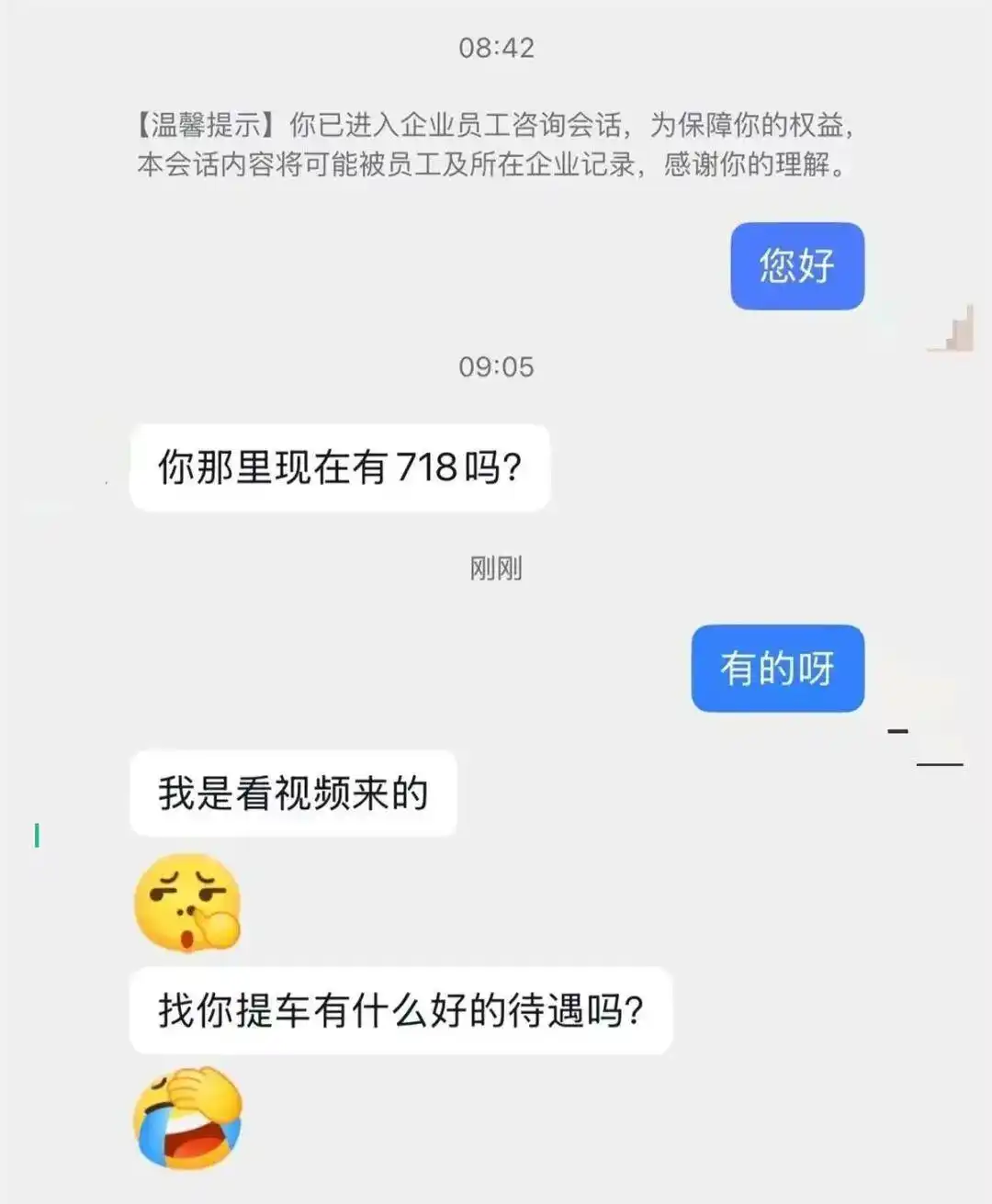The height and width of the screenshot is (1204, 992).
Task: Select the 温馨提示 system notice text
Action: coord(494,142)
